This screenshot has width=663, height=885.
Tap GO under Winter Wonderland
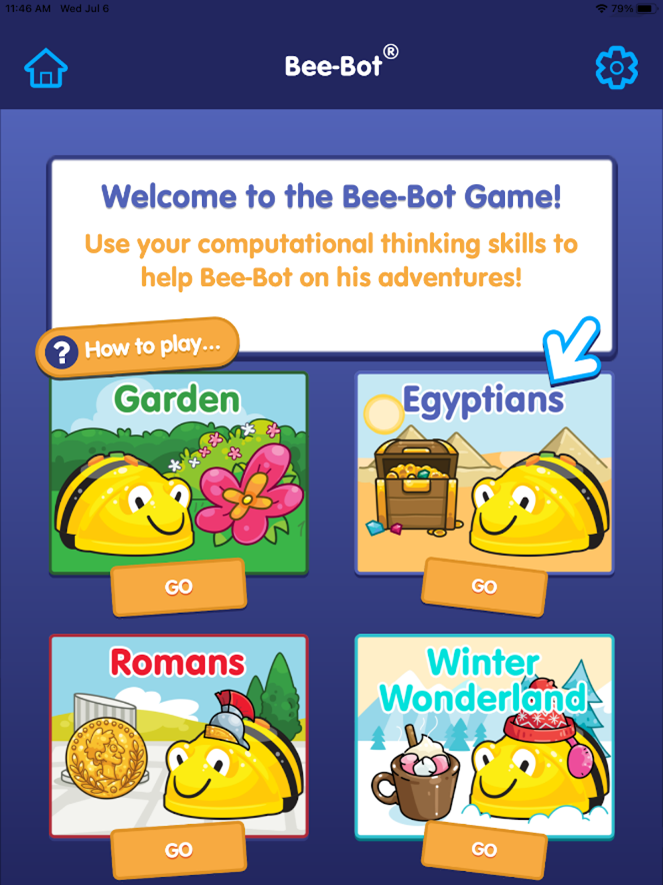coord(484,849)
